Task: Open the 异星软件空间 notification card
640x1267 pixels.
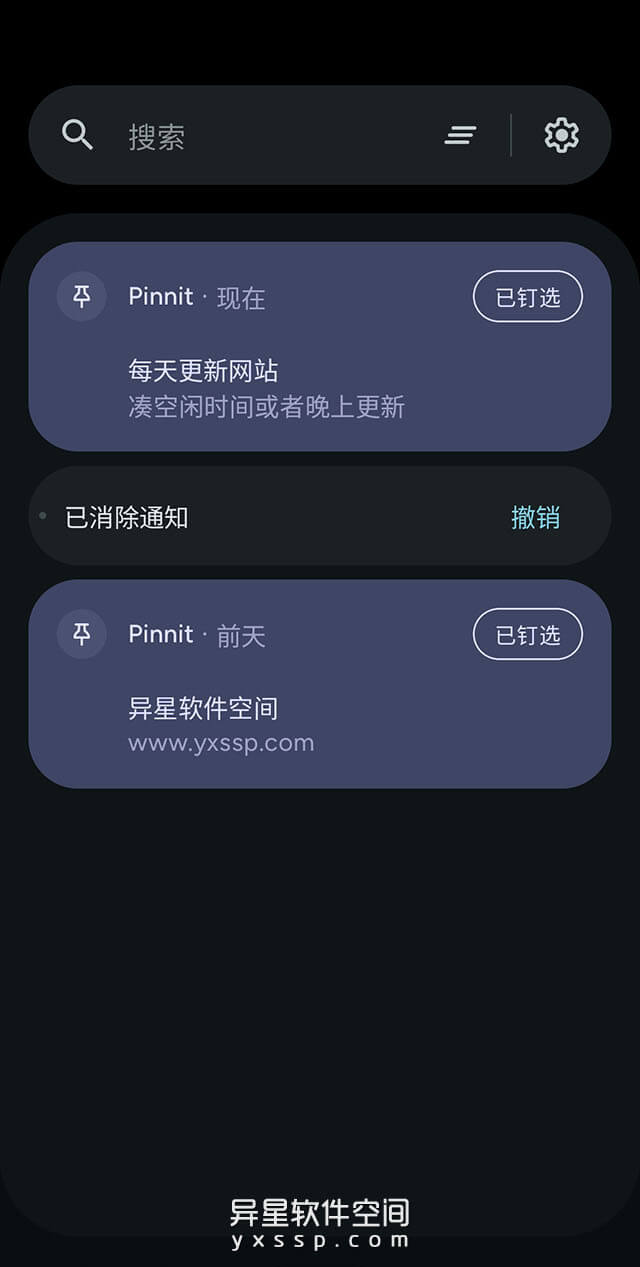Action: (x=300, y=722)
